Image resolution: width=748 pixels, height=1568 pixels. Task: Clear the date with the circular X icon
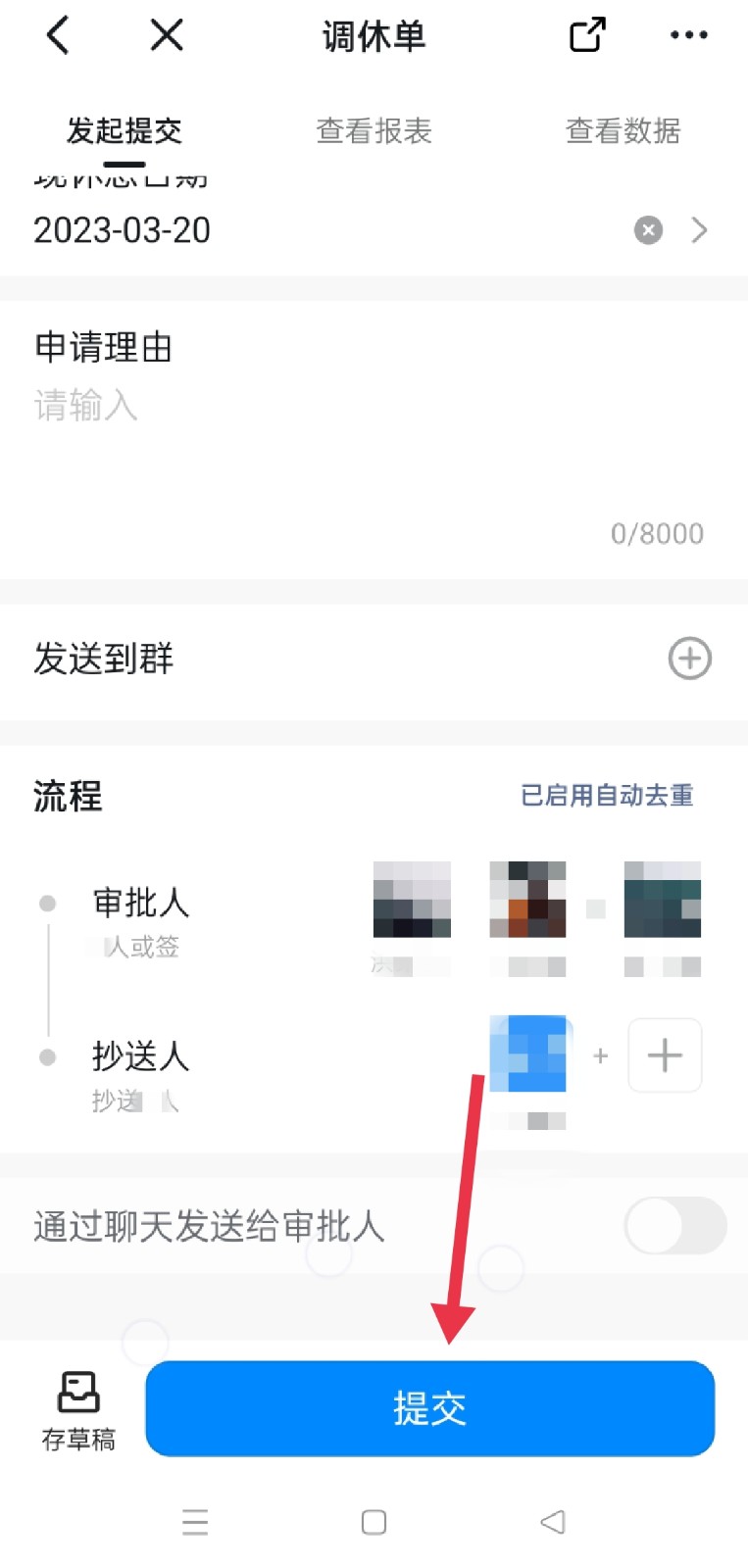pos(647,229)
